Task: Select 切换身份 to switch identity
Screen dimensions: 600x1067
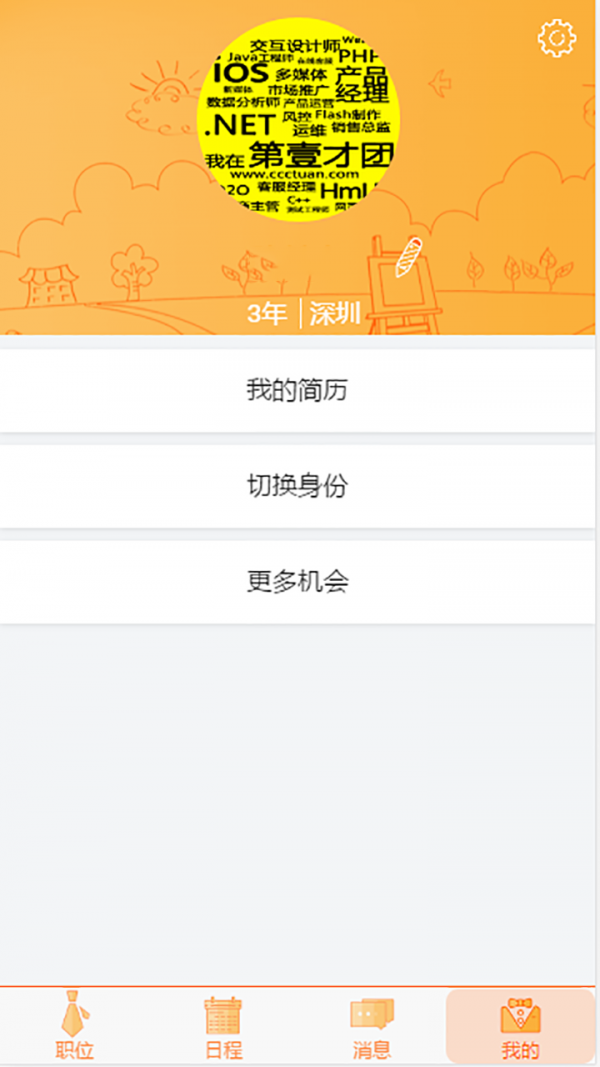Action: click(297, 486)
